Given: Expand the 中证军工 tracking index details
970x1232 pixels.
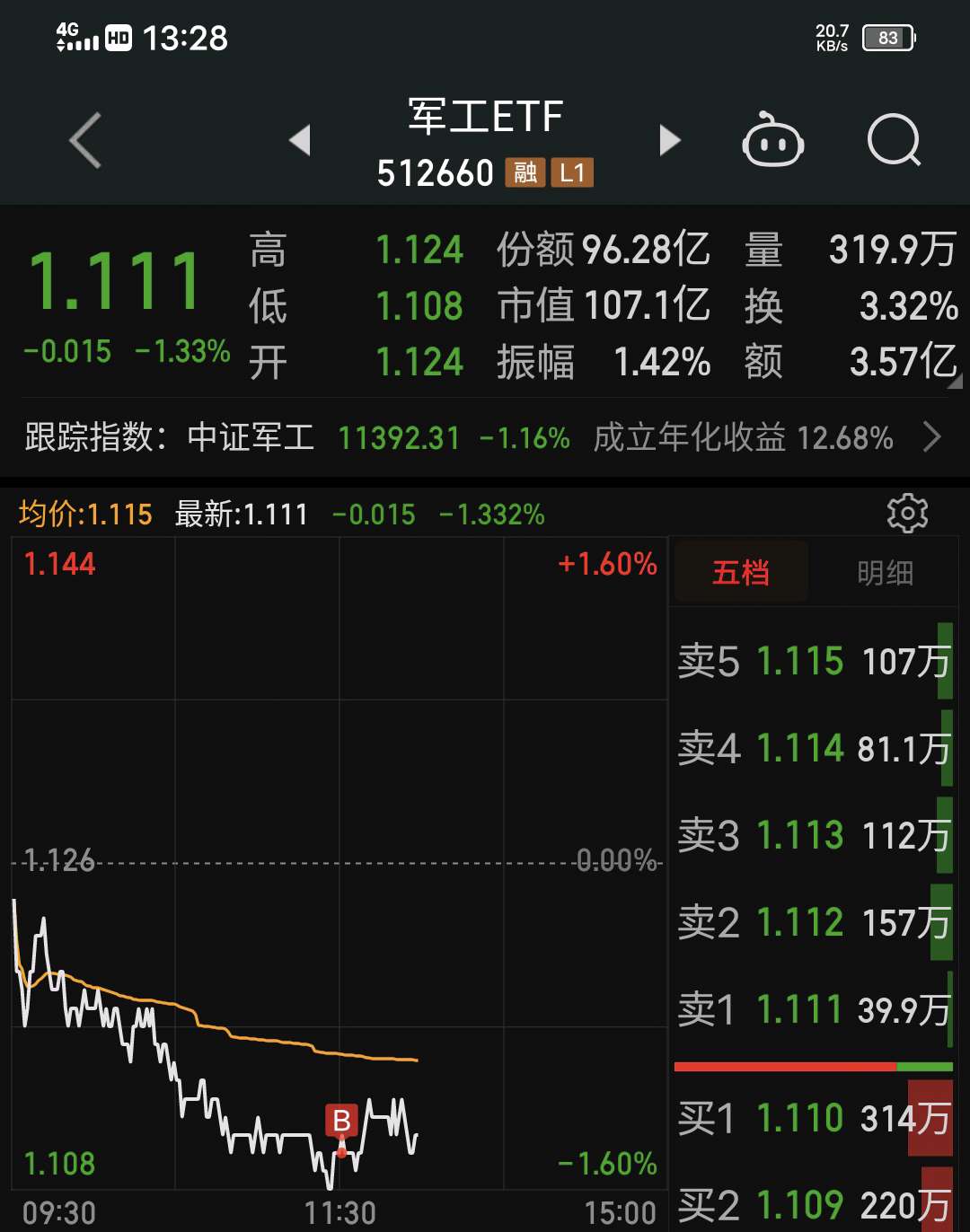Looking at the screenshot, I should tap(252, 437).
